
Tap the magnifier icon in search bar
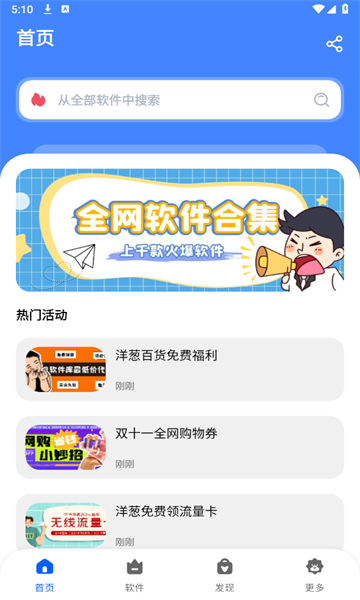321,100
